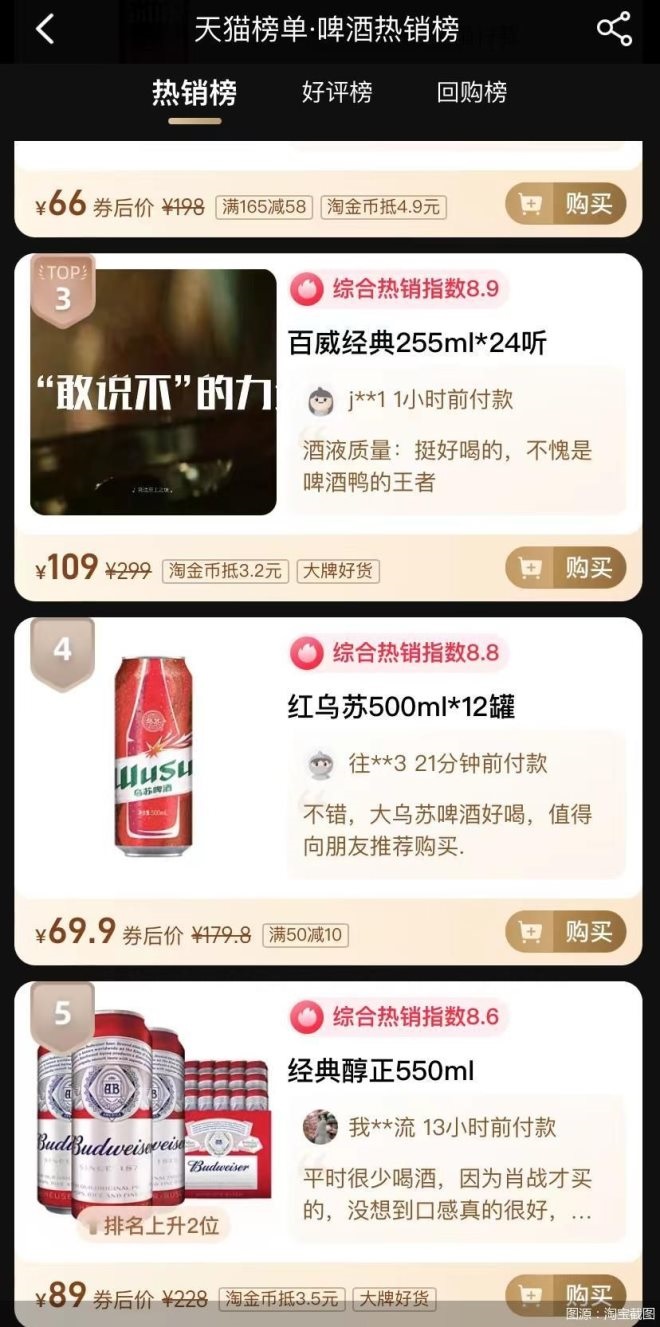Buy 红乌苏500ml*12罐 for ¥69.9
The width and height of the screenshot is (660, 1327).
pos(566,932)
